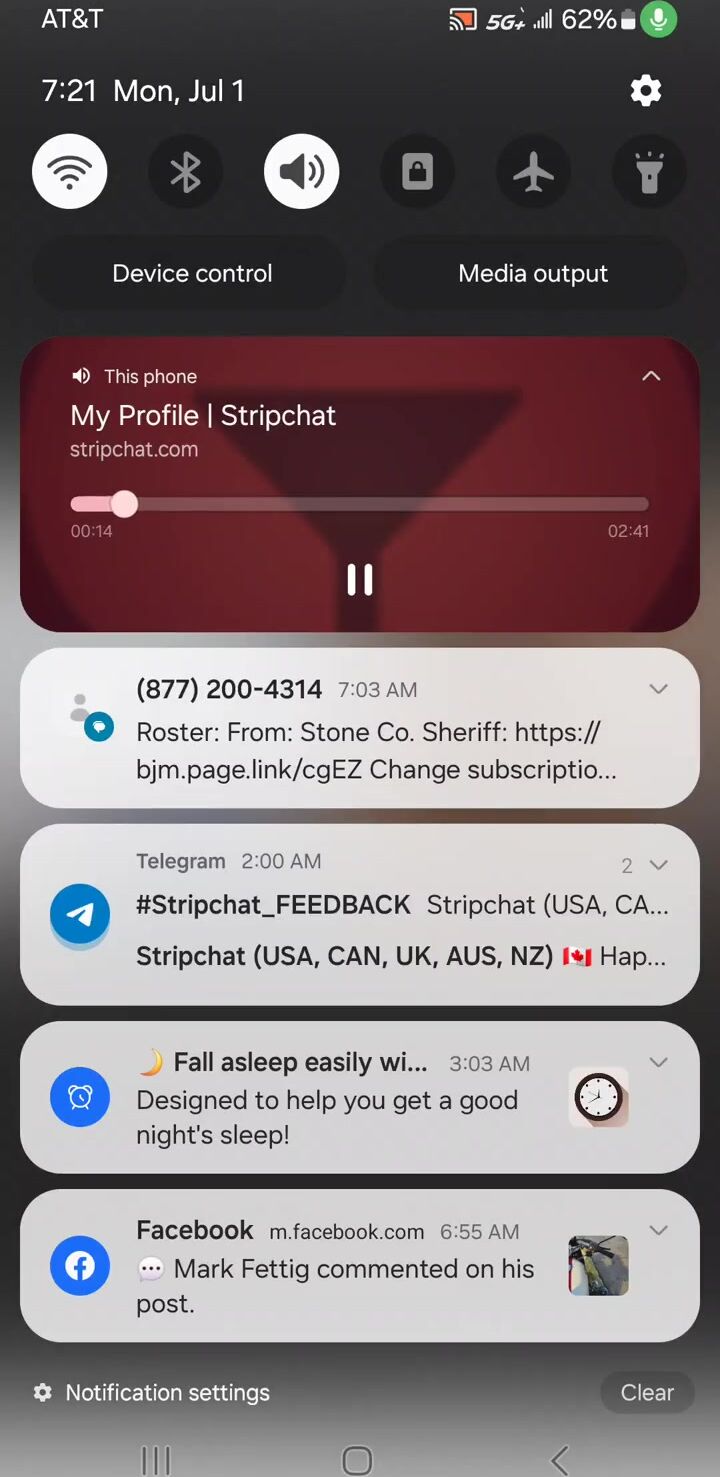Image resolution: width=720 pixels, height=1477 pixels.
Task: Turn on the flashlight
Action: 650,172
